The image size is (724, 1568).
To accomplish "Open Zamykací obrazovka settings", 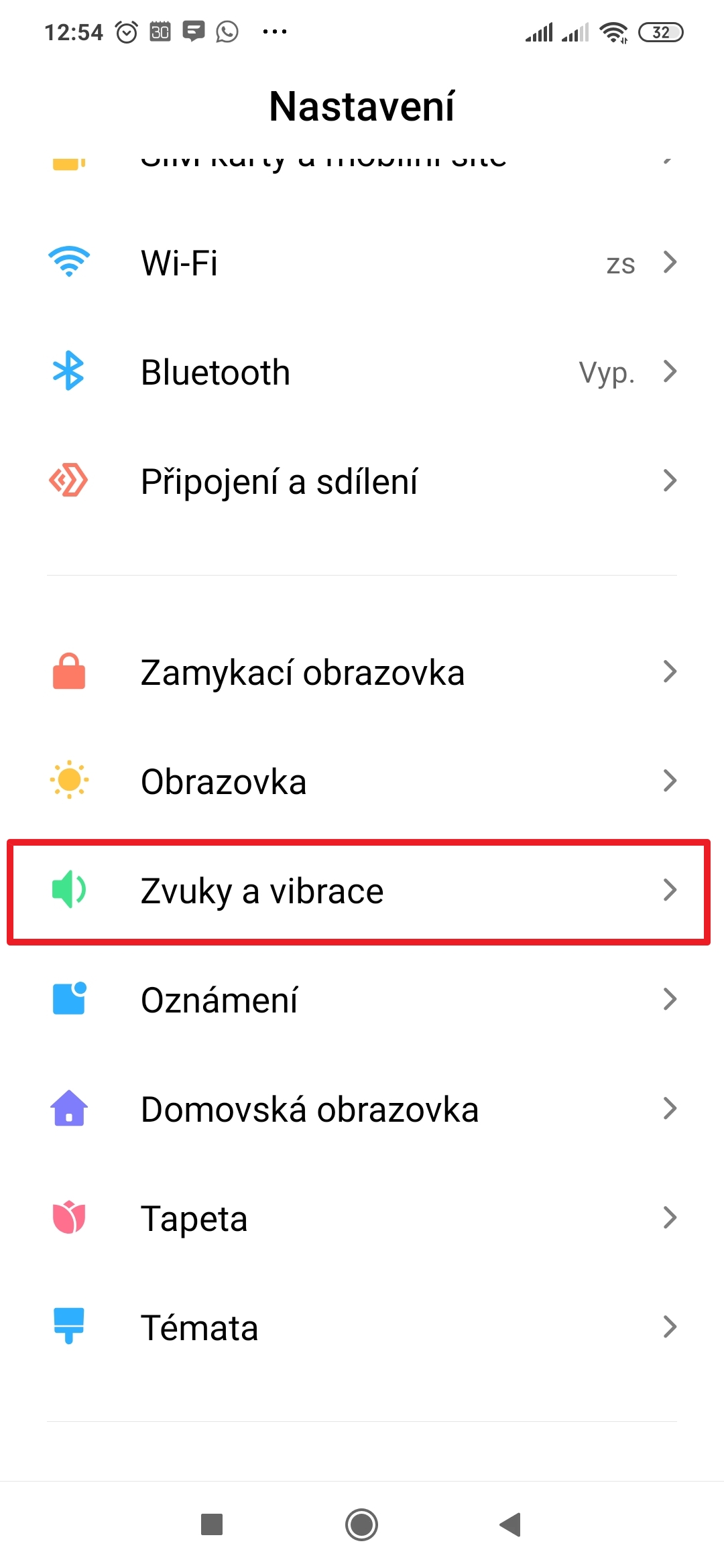I will pyautogui.click(x=362, y=672).
